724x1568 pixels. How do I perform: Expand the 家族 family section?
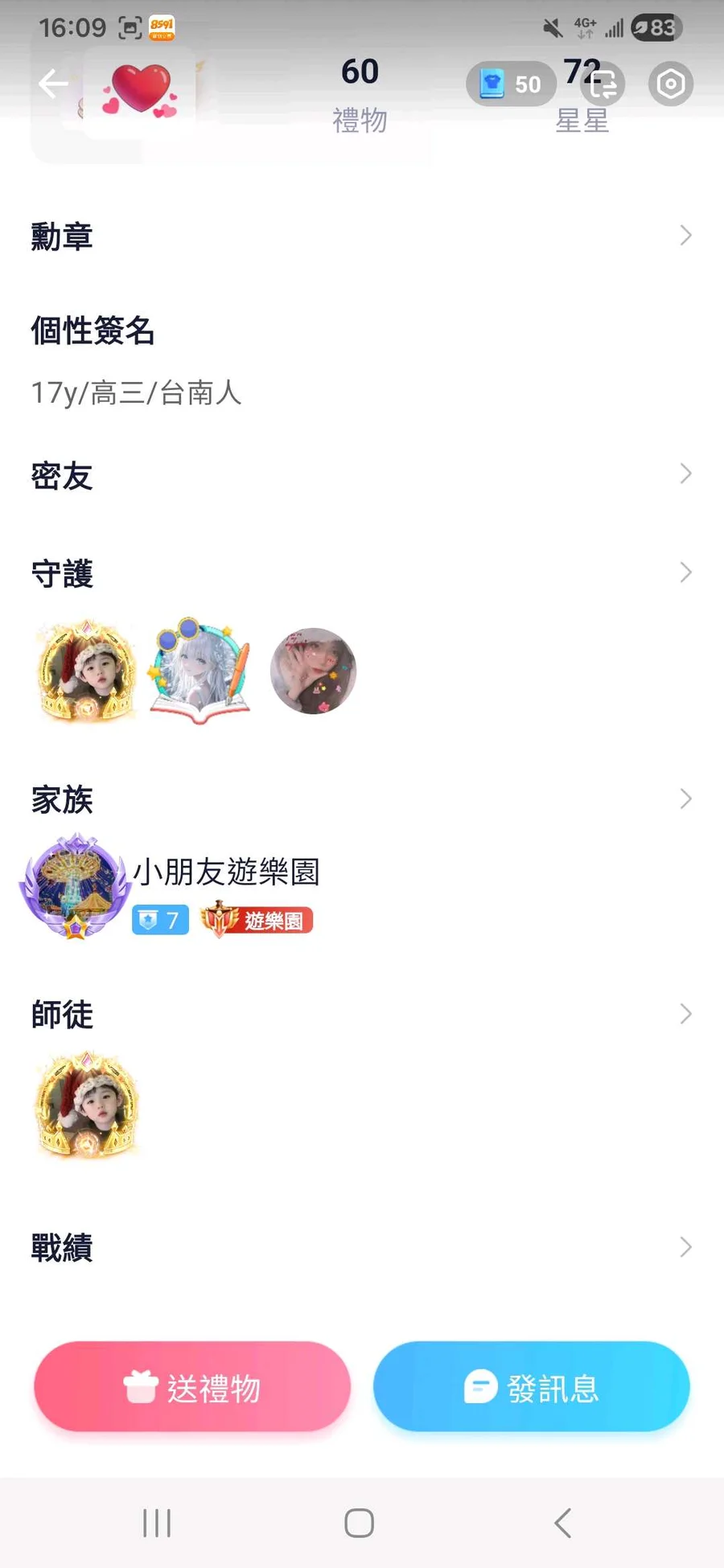362,799
